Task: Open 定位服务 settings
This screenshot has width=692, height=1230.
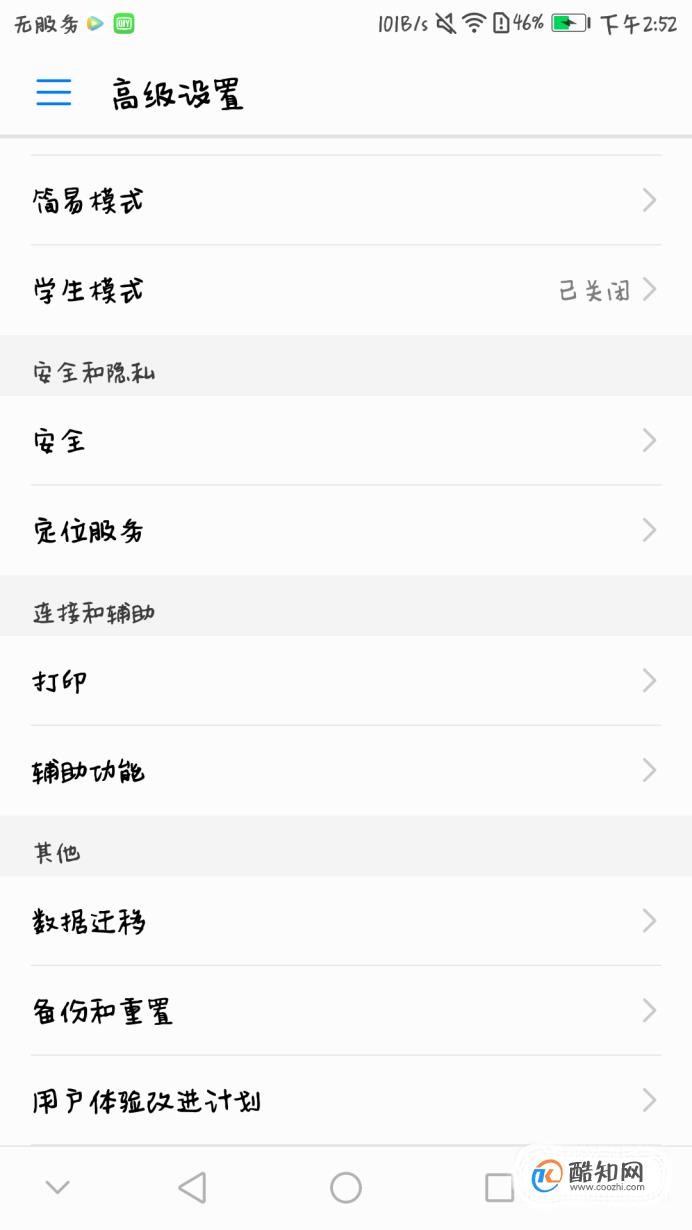Action: (346, 530)
